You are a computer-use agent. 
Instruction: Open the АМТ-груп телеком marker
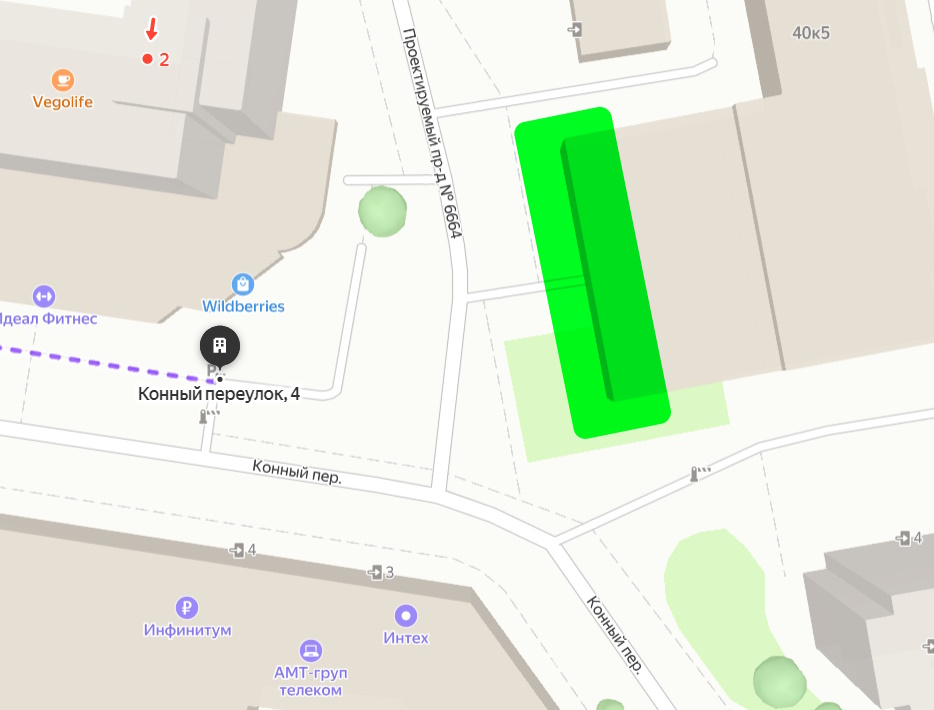pos(310,651)
